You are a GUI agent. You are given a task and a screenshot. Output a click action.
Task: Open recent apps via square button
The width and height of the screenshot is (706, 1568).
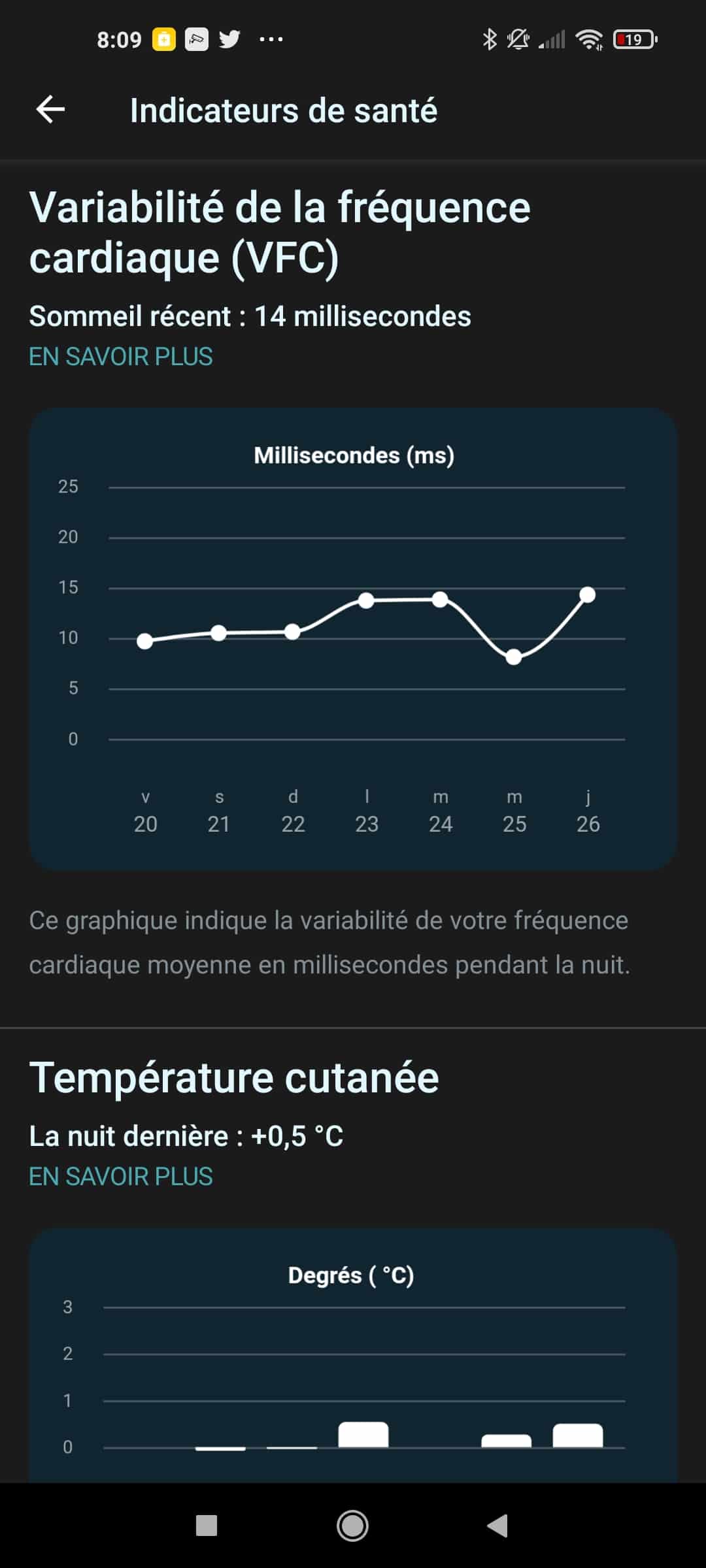pyautogui.click(x=207, y=1526)
